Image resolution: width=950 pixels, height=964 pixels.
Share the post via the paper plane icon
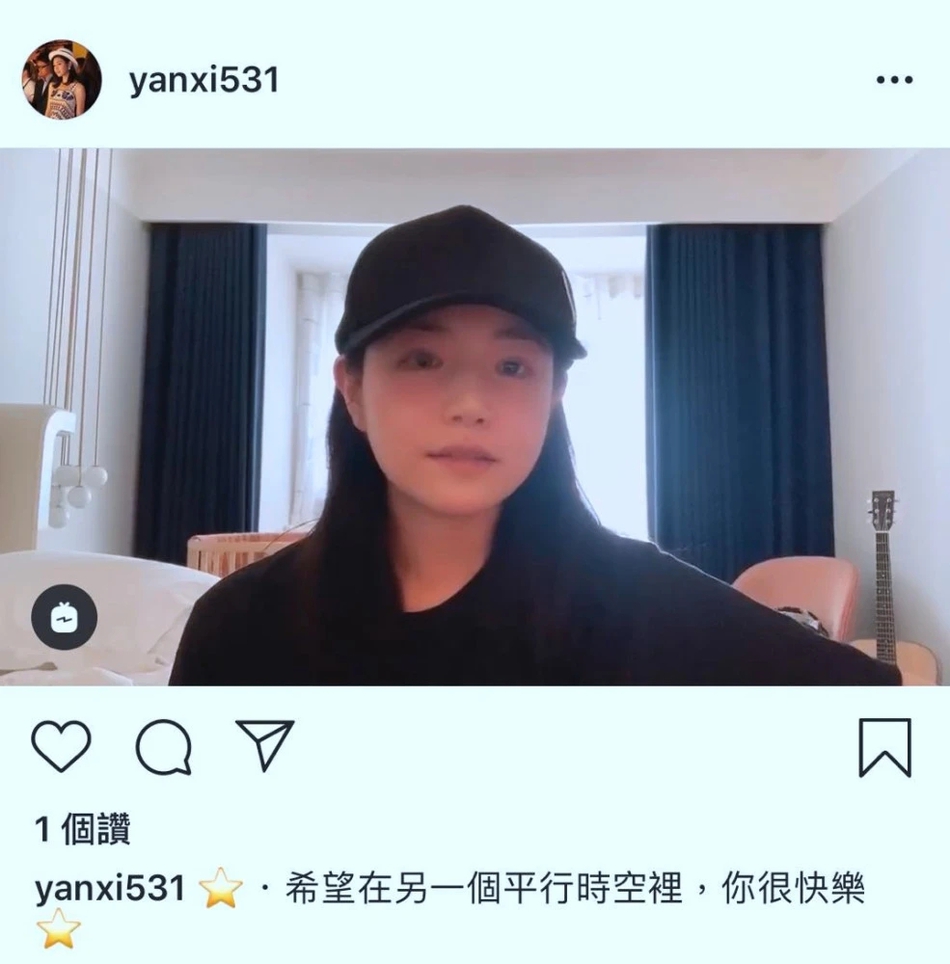coord(263,744)
